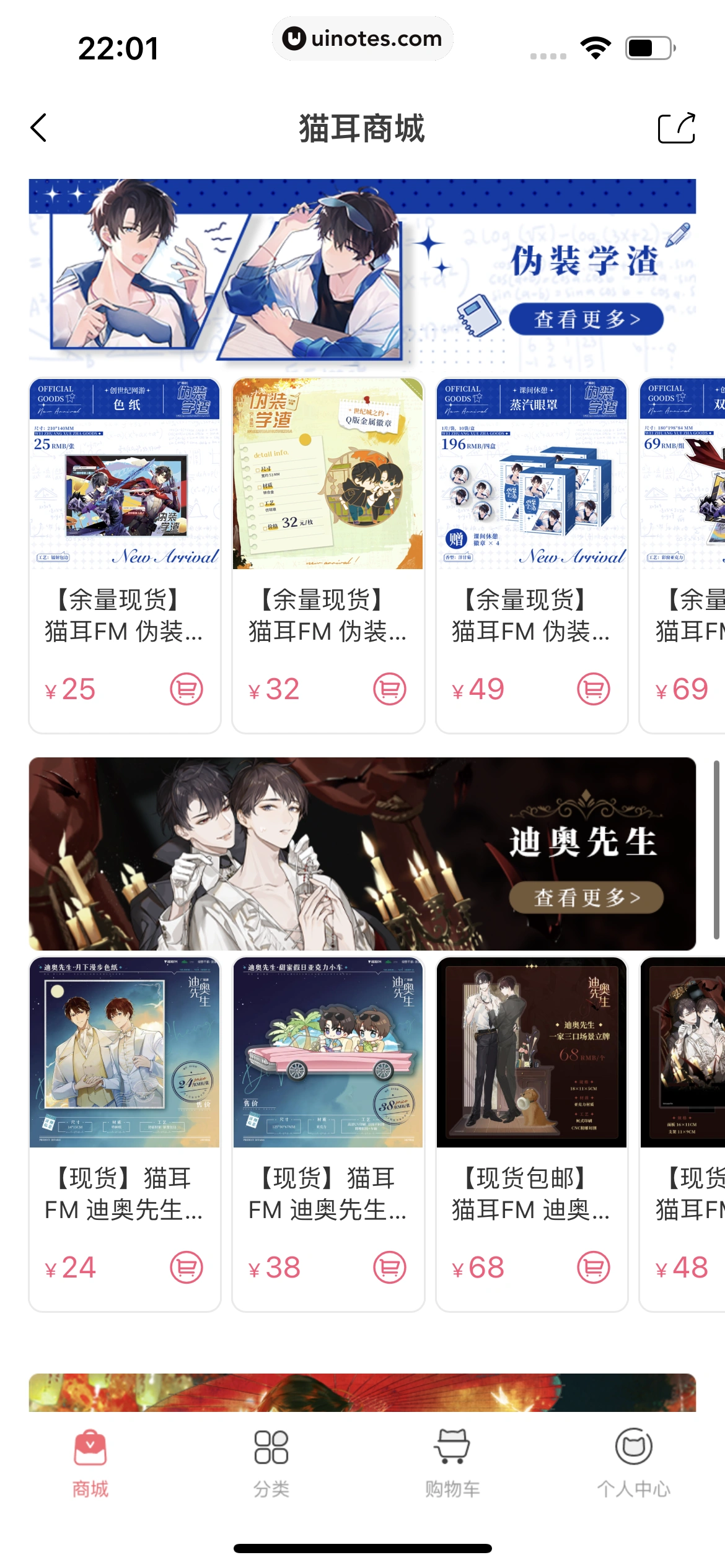This screenshot has height=1568, width=725.
Task: Open 伪装学渣 banner 查看更多
Action: [x=586, y=320]
